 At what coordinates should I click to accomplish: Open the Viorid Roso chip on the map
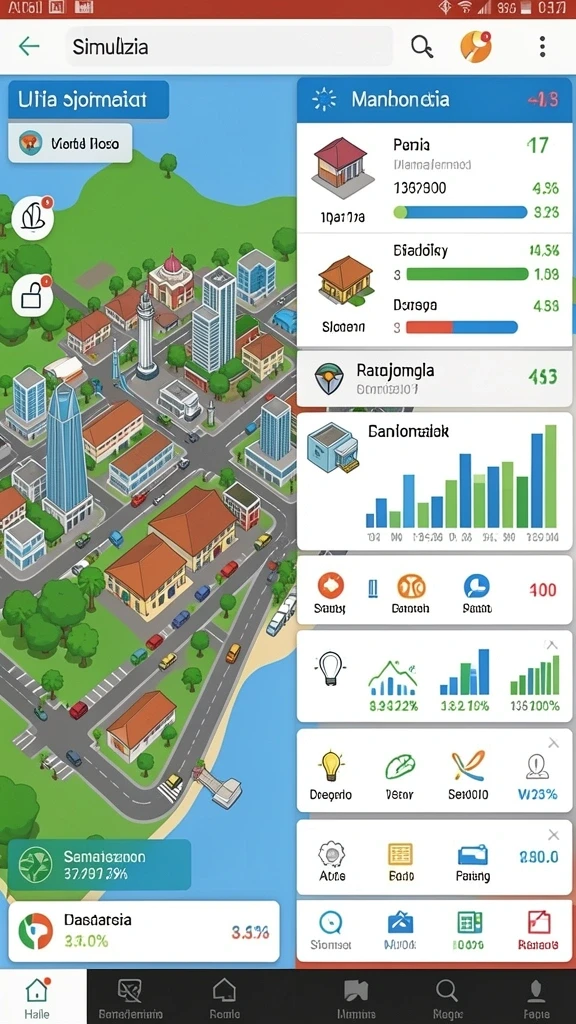(70, 142)
